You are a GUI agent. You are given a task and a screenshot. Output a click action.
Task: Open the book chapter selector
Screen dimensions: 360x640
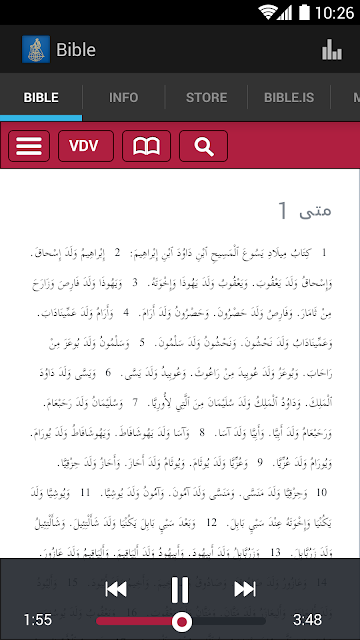tap(146, 146)
